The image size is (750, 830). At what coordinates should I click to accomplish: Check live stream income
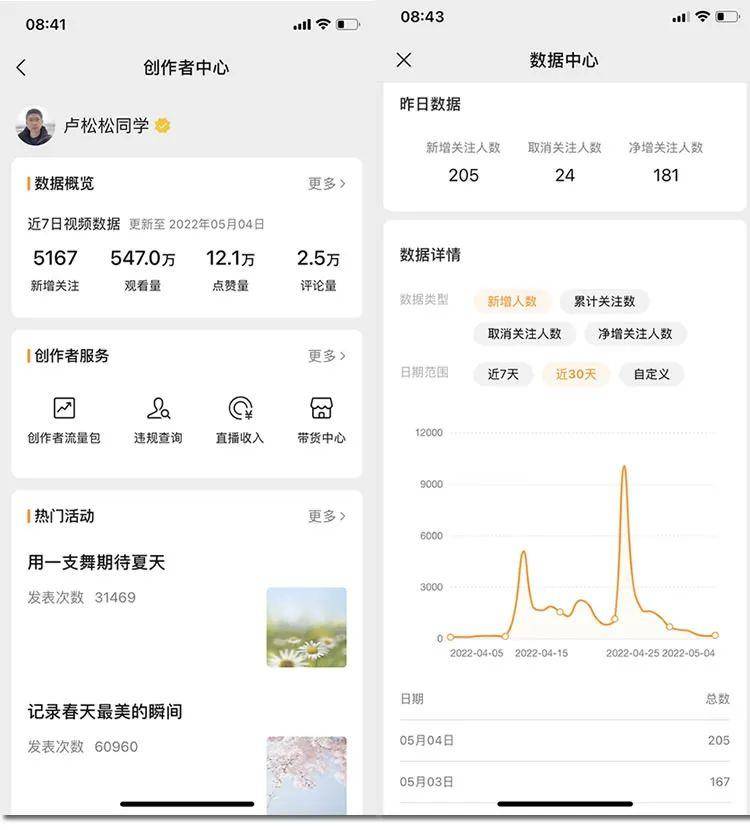[x=240, y=420]
